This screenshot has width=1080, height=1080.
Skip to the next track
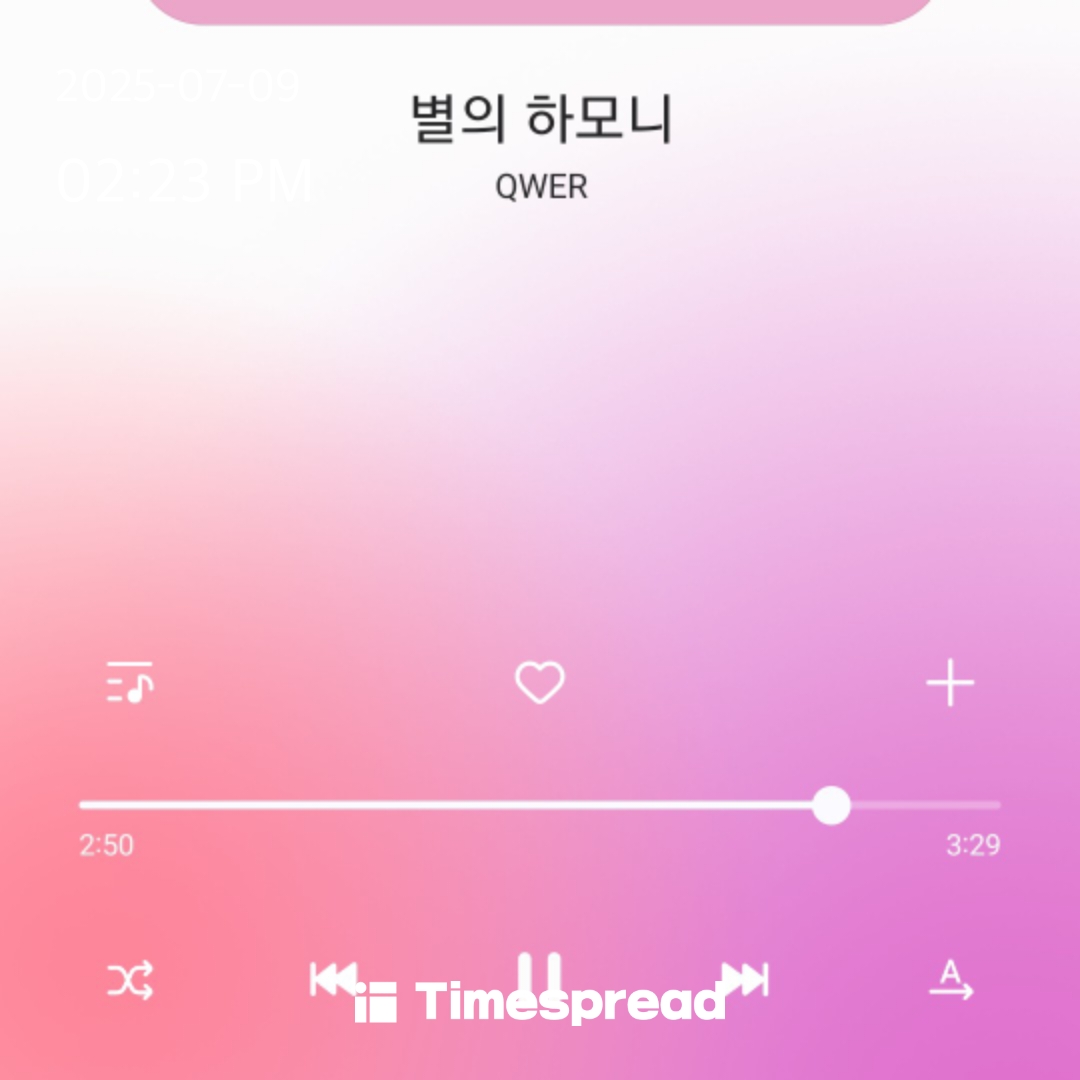pyautogui.click(x=746, y=978)
